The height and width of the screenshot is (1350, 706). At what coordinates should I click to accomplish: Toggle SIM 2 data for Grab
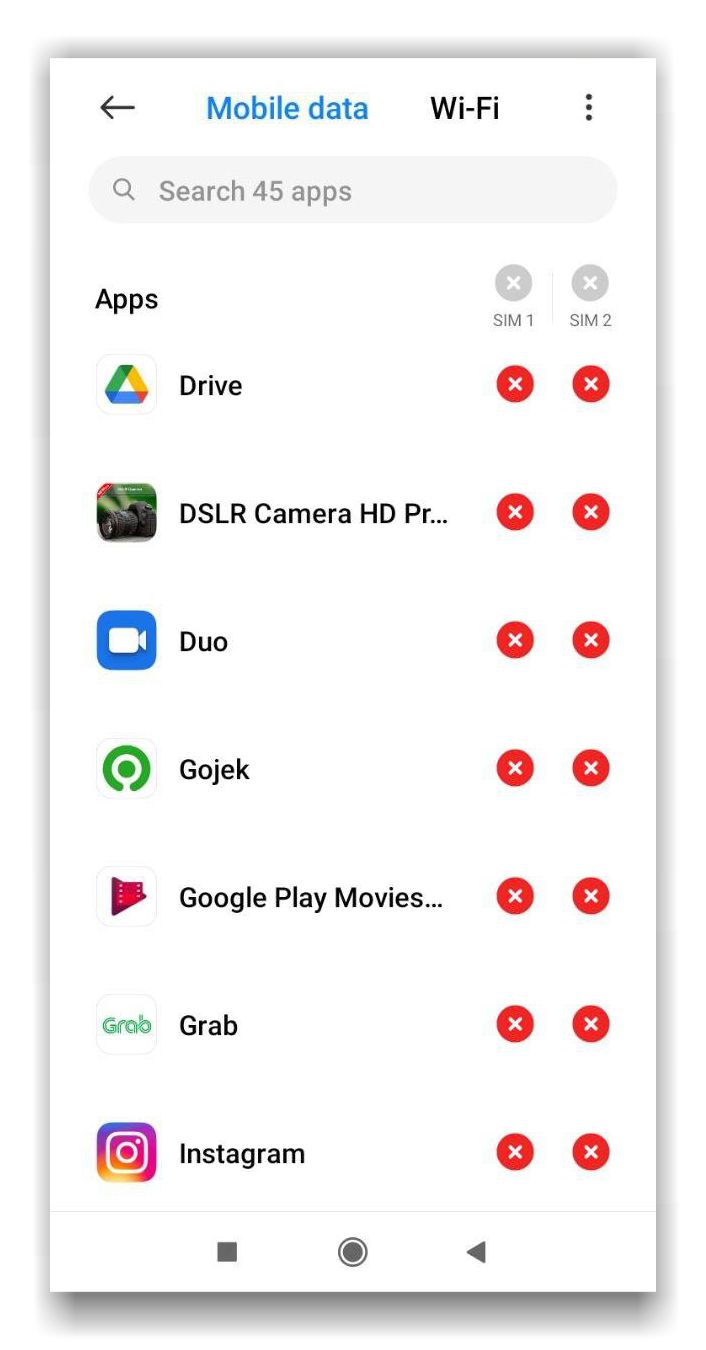coord(591,1024)
